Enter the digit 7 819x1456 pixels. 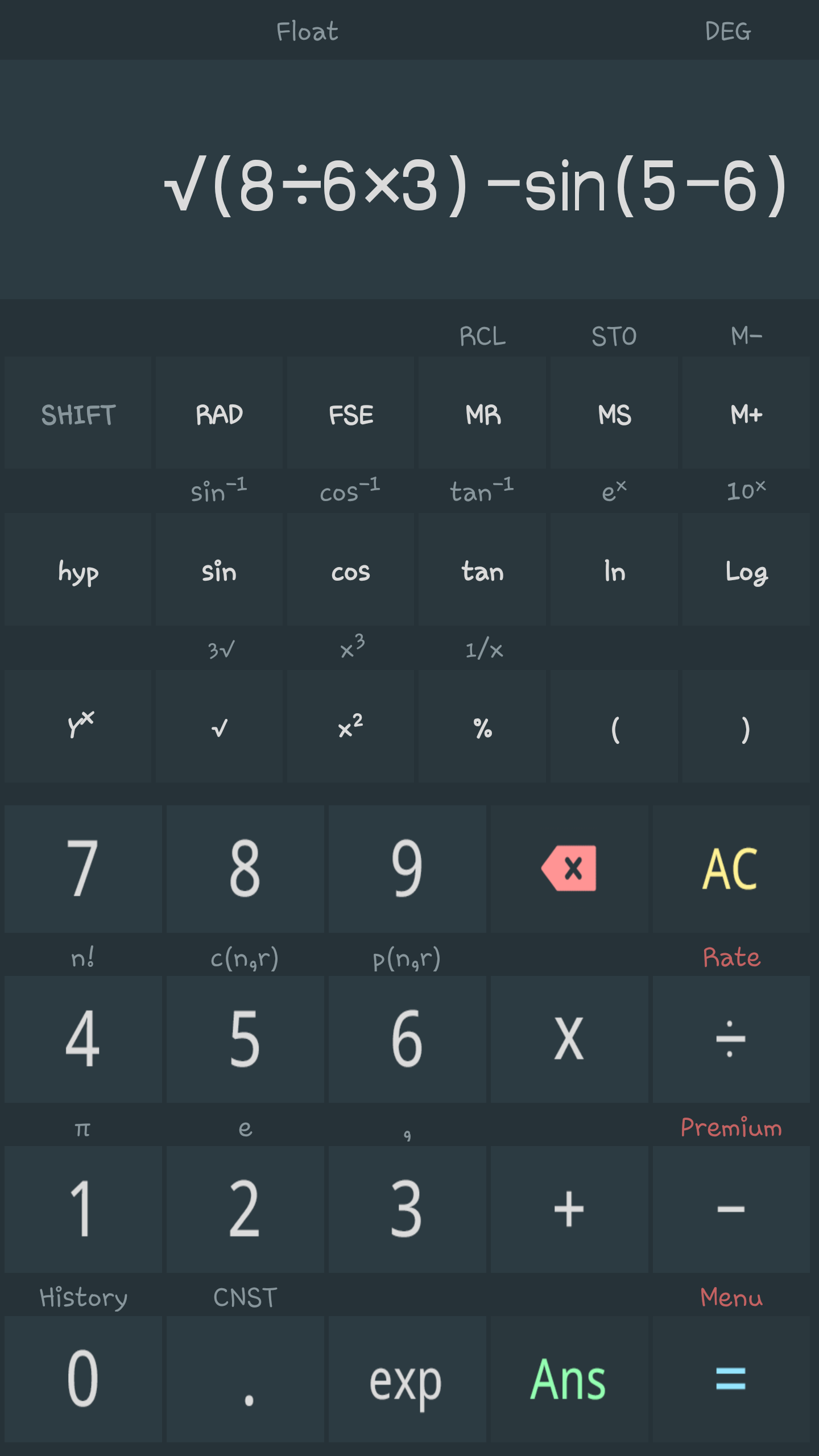tap(83, 868)
